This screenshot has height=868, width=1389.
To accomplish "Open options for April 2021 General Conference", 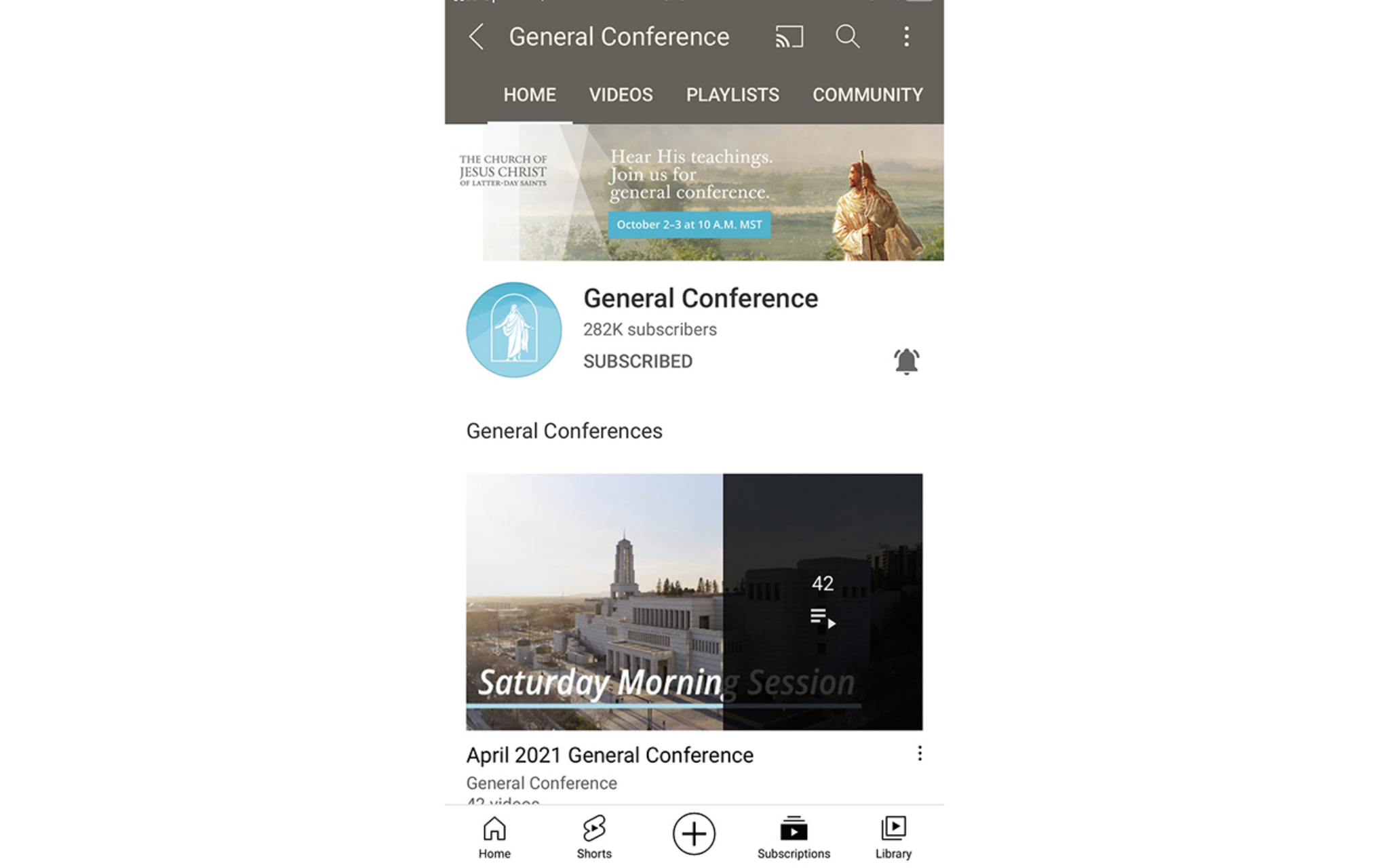I will pyautogui.click(x=919, y=753).
